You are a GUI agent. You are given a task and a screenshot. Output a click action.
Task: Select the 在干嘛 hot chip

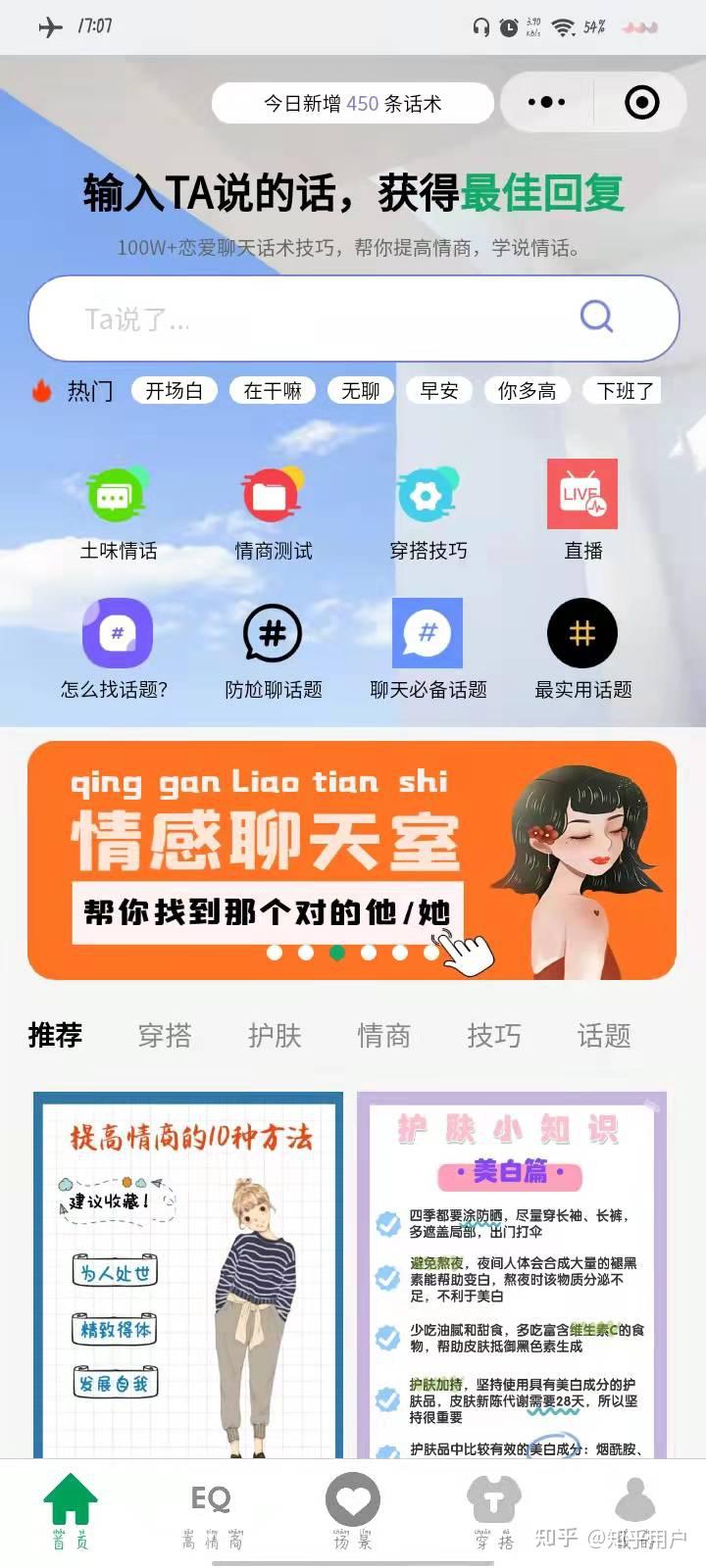273,391
